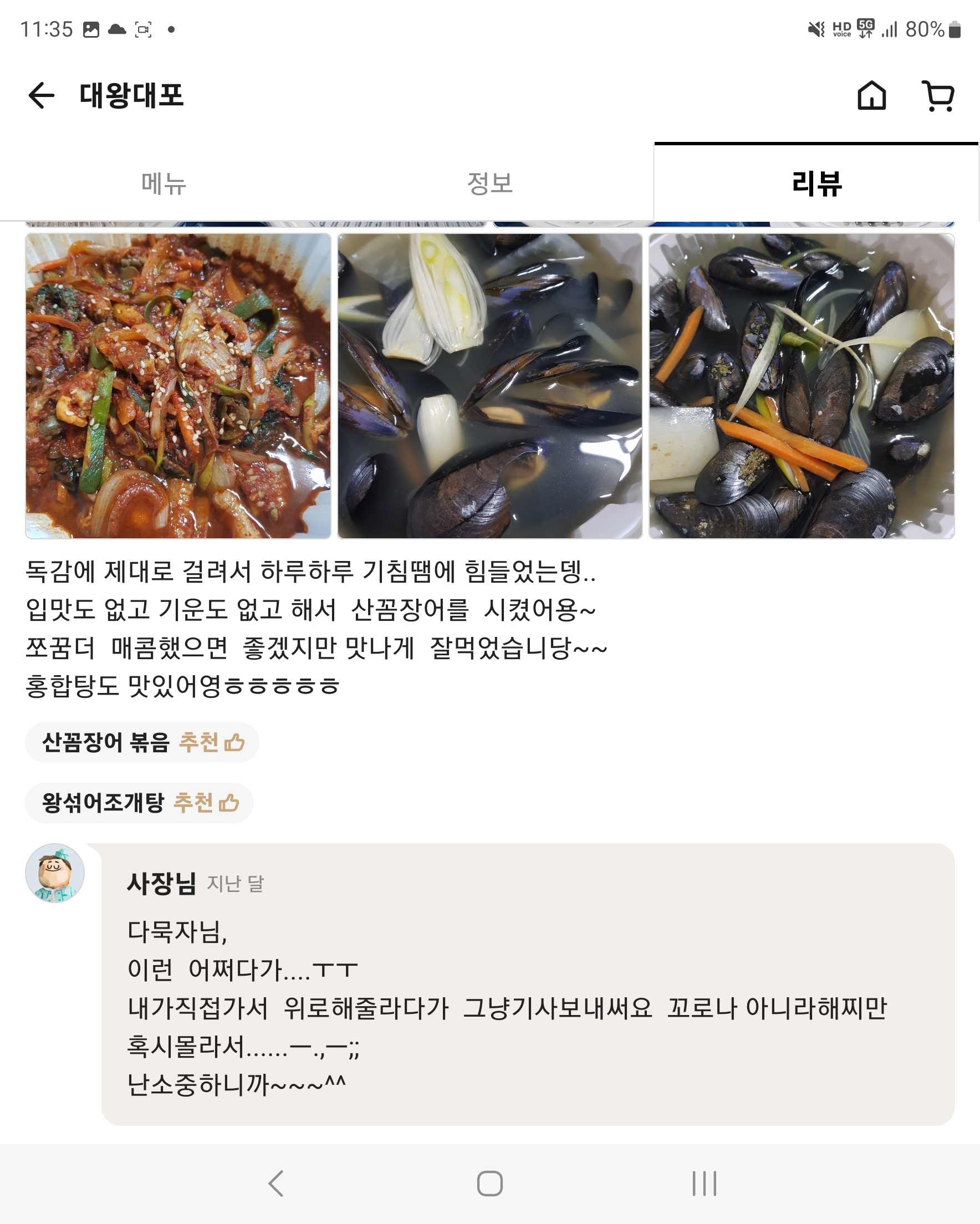980x1224 pixels.
Task: Open the home icon in app bar
Action: (871, 95)
